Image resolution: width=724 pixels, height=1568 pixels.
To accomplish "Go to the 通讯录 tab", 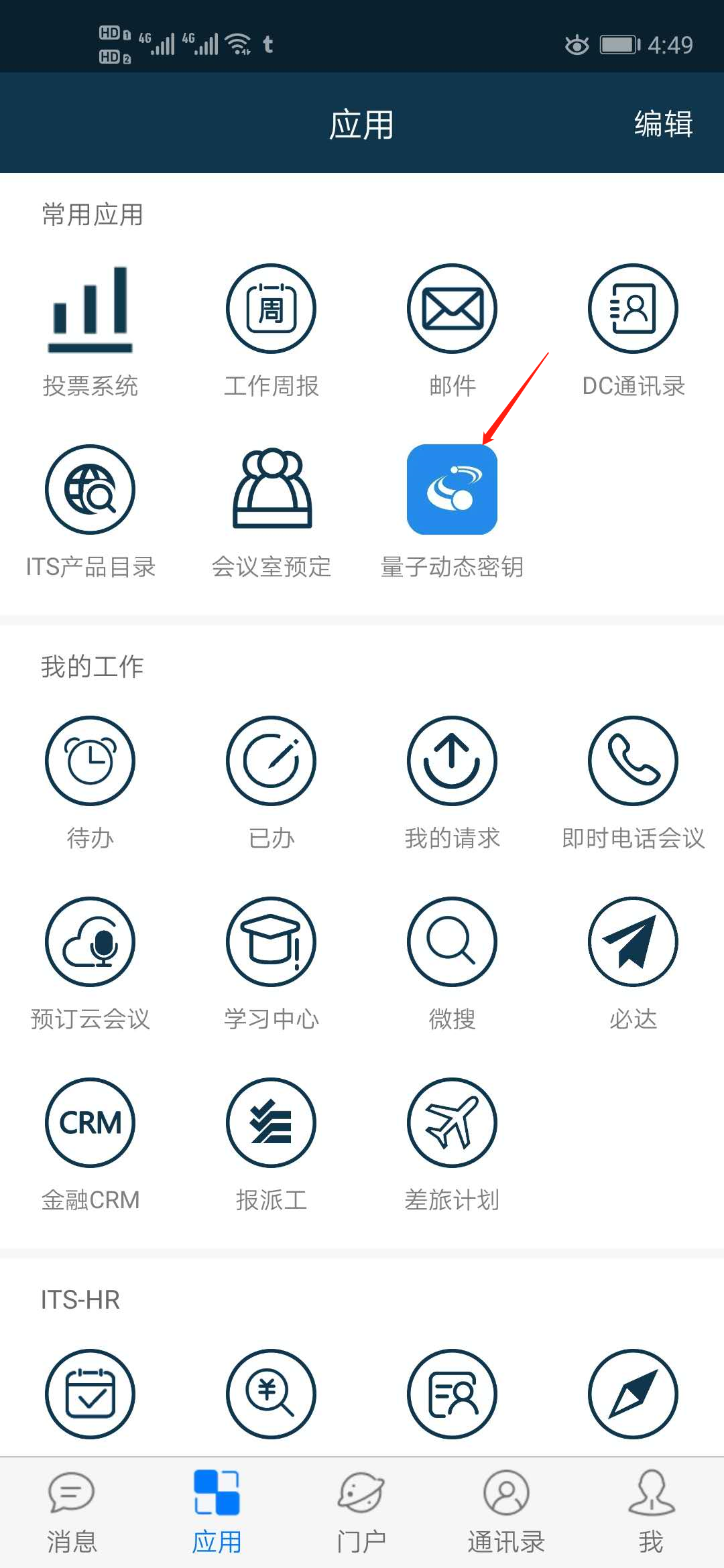I will [506, 1512].
